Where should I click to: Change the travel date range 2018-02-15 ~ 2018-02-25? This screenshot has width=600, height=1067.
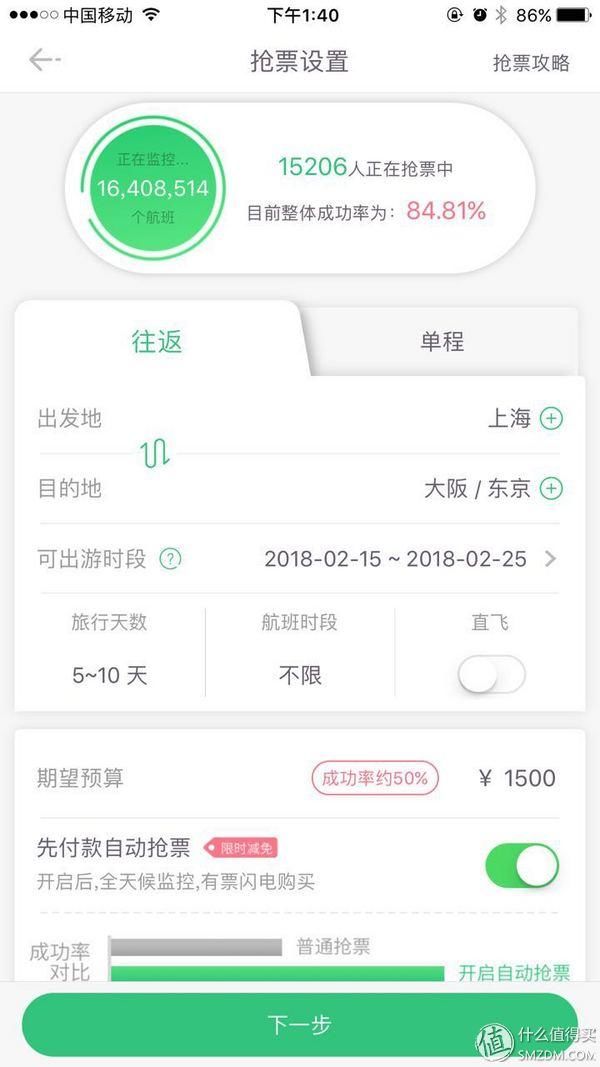[410, 559]
